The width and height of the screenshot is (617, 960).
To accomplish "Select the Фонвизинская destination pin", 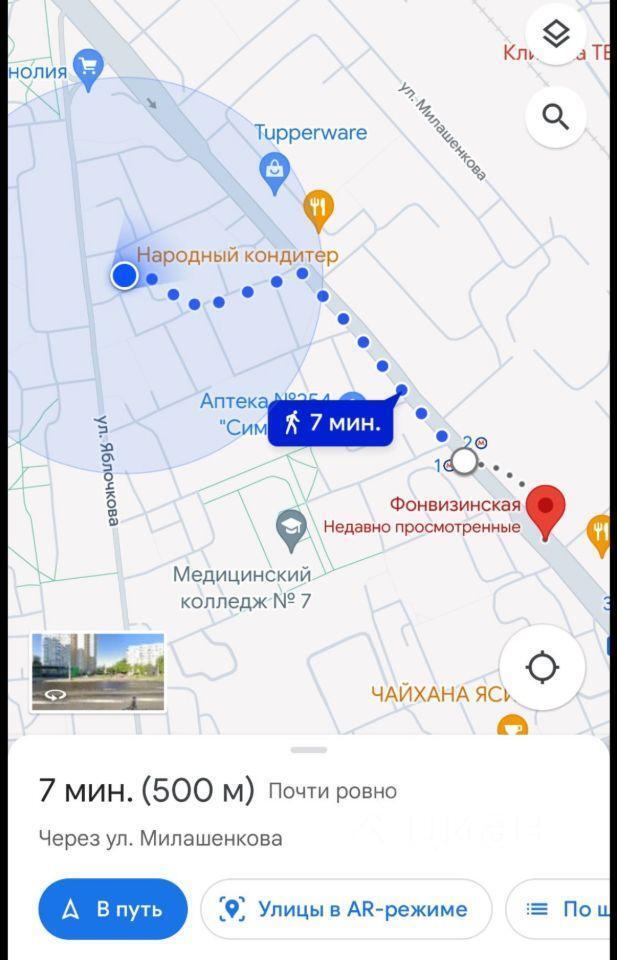I will tap(546, 508).
